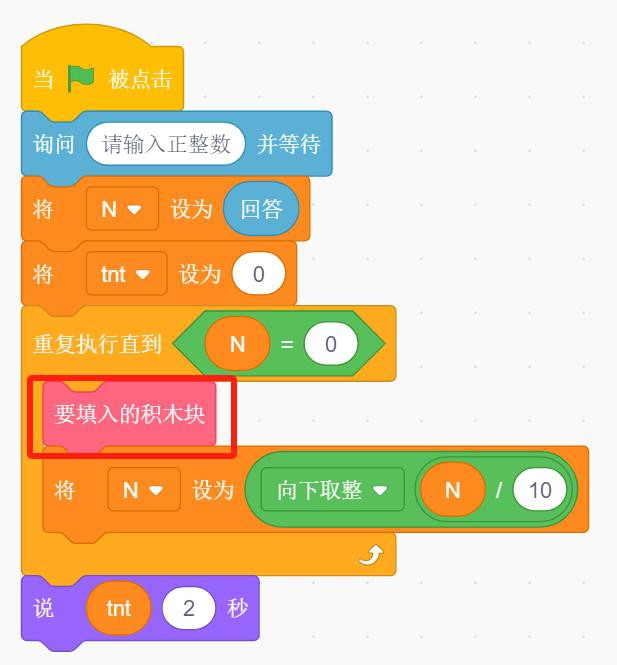Open the N dropdown beside 向下取整
This screenshot has height=665, width=617.
(x=144, y=489)
